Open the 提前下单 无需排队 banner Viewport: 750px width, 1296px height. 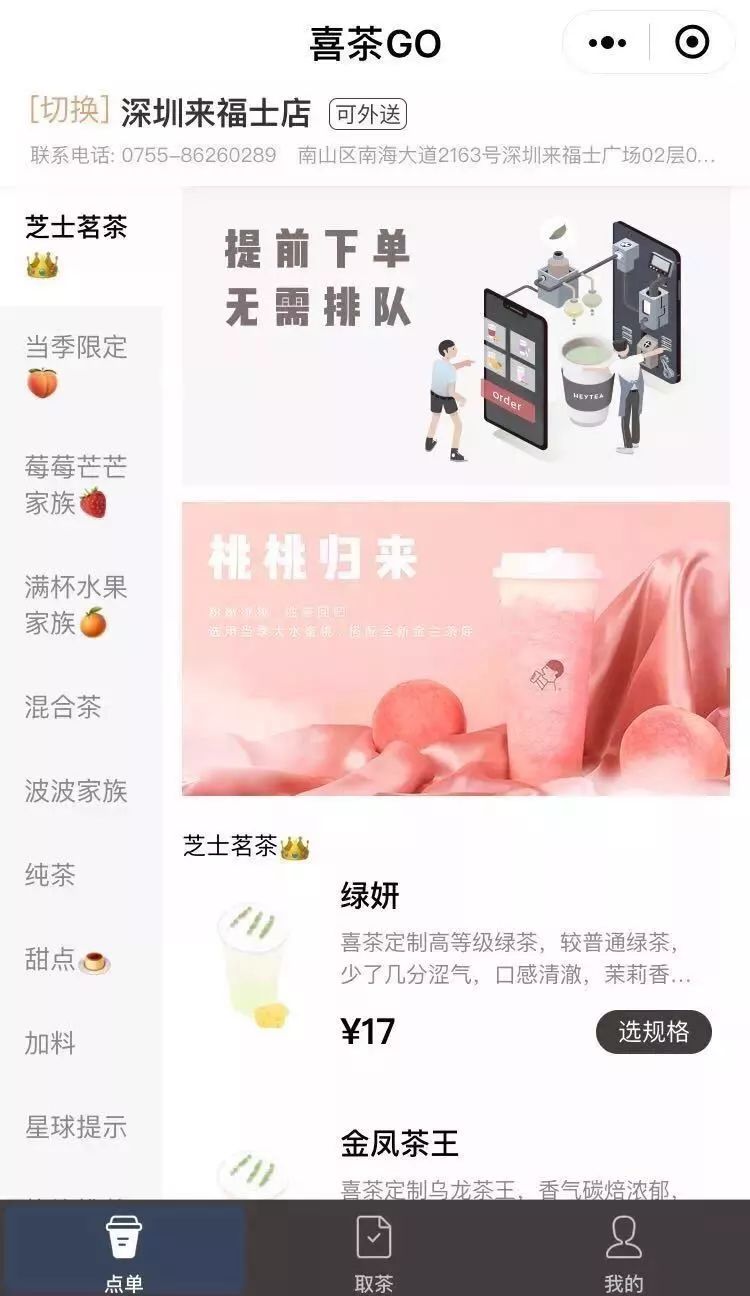click(x=456, y=336)
